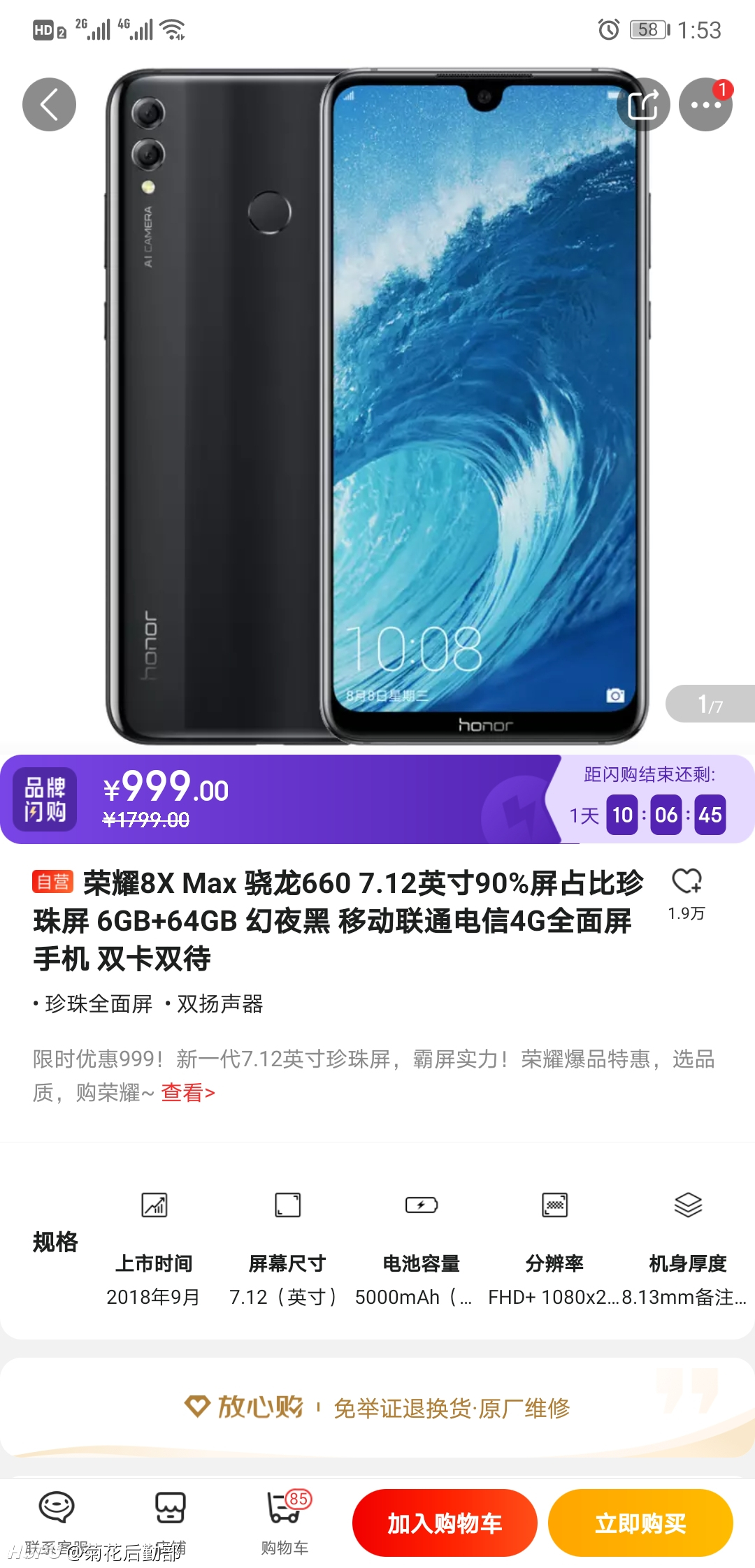755x1568 pixels.
Task: Open the three-dot overflow menu
Action: click(x=705, y=104)
